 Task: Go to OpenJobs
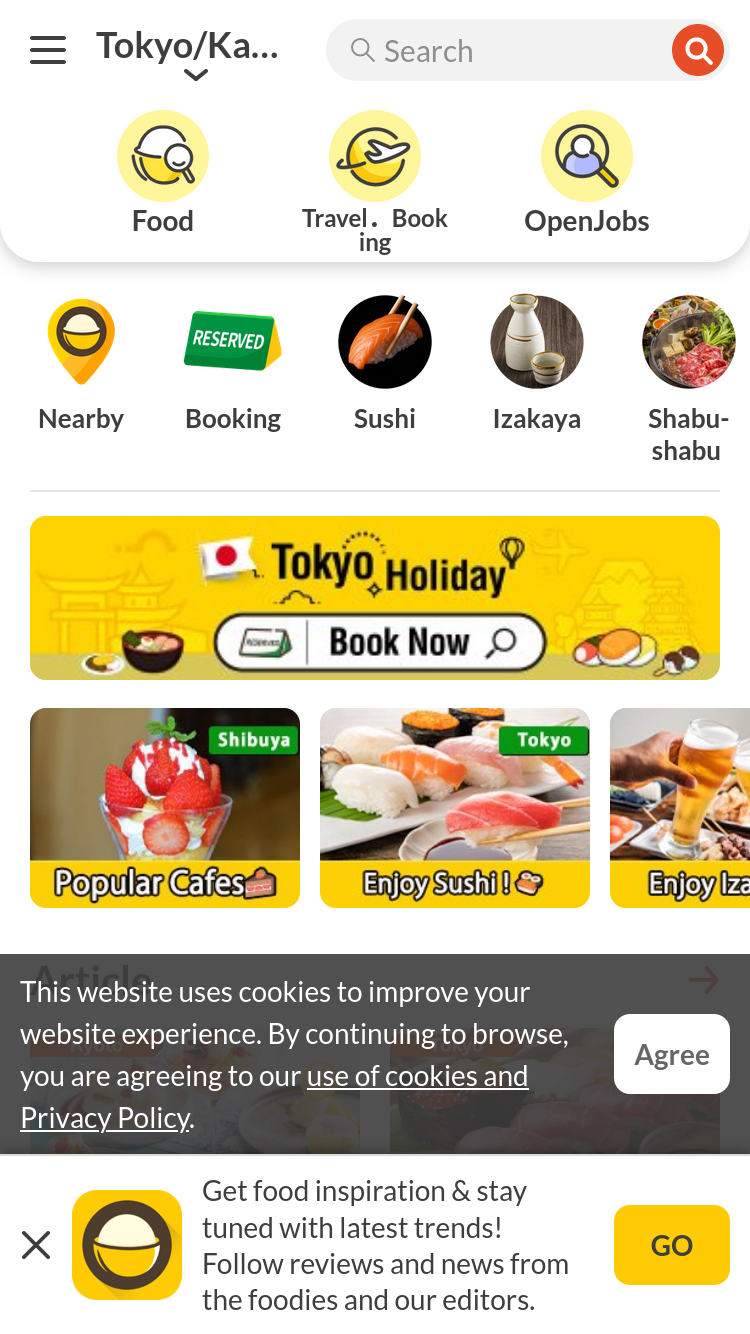point(587,172)
